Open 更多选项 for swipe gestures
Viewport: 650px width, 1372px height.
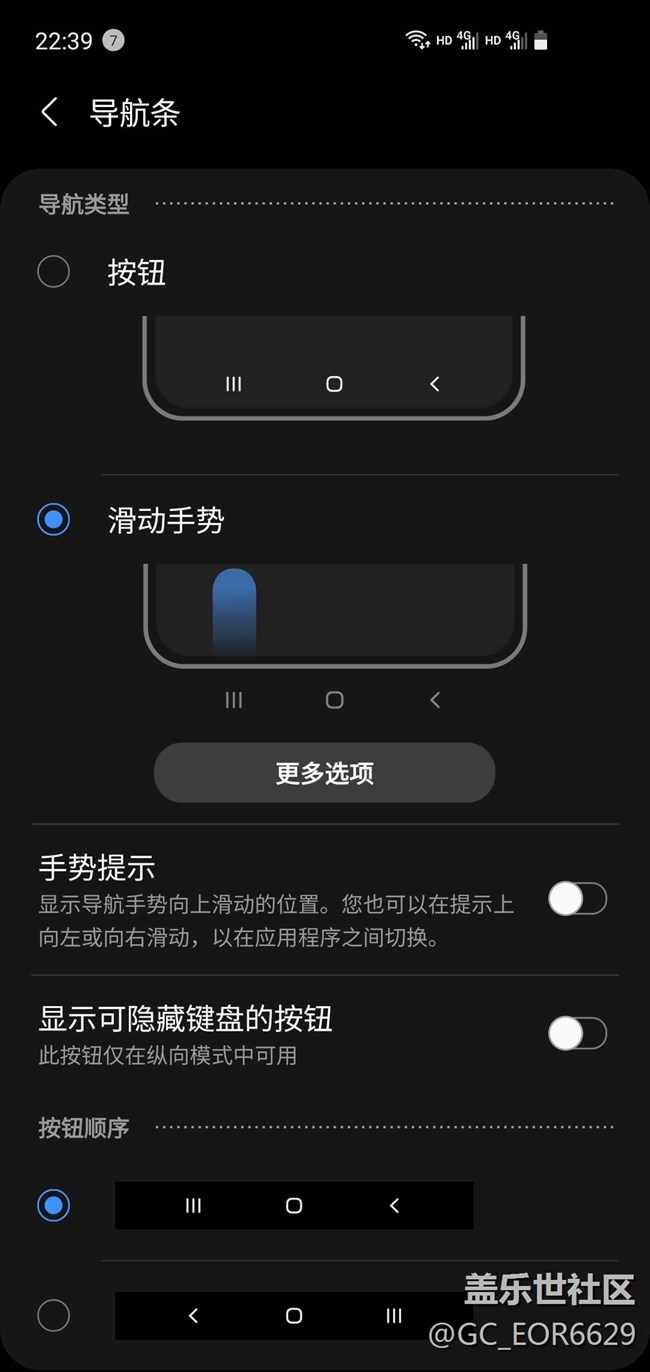pos(324,773)
